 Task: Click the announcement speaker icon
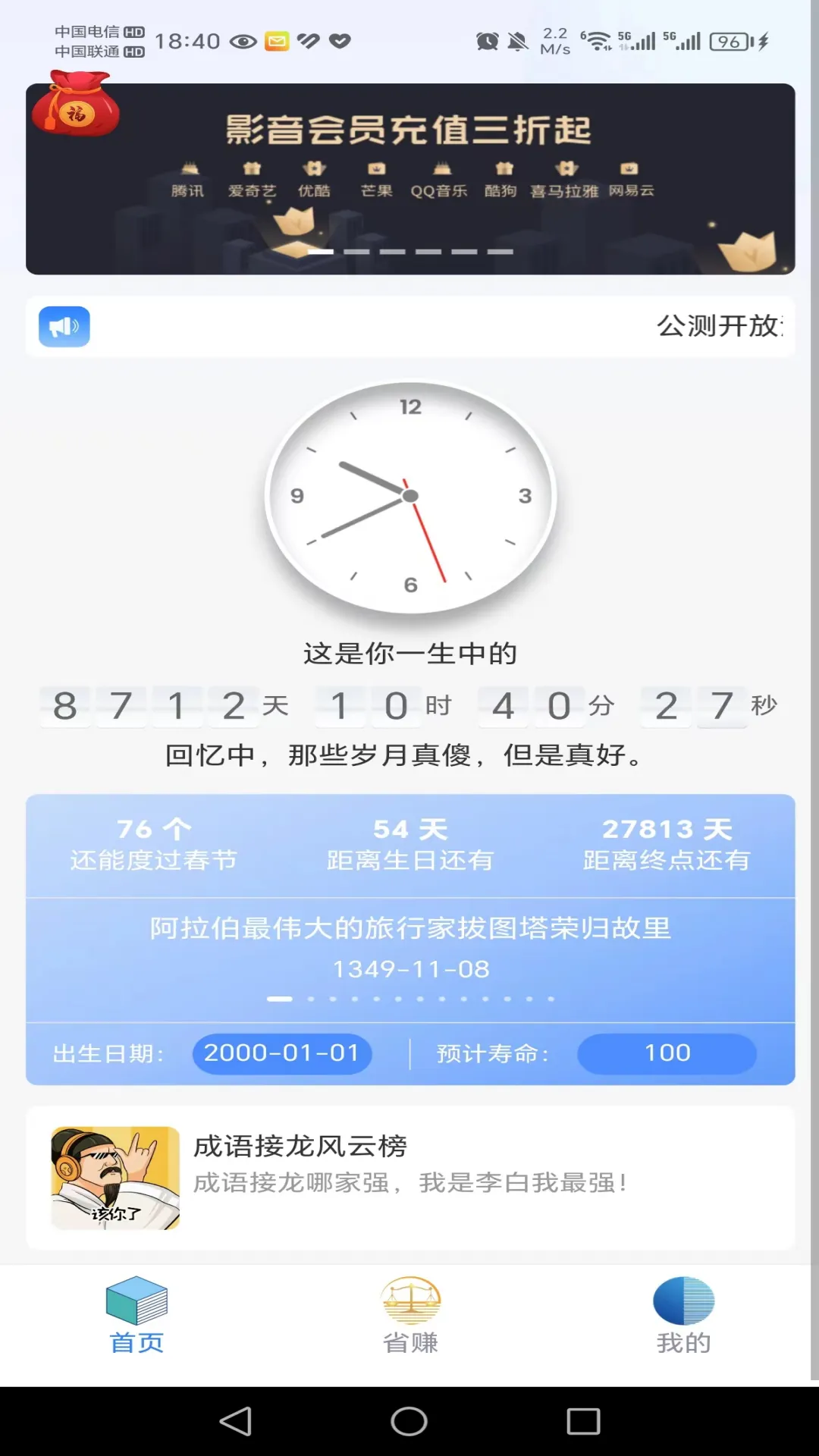pos(64,326)
